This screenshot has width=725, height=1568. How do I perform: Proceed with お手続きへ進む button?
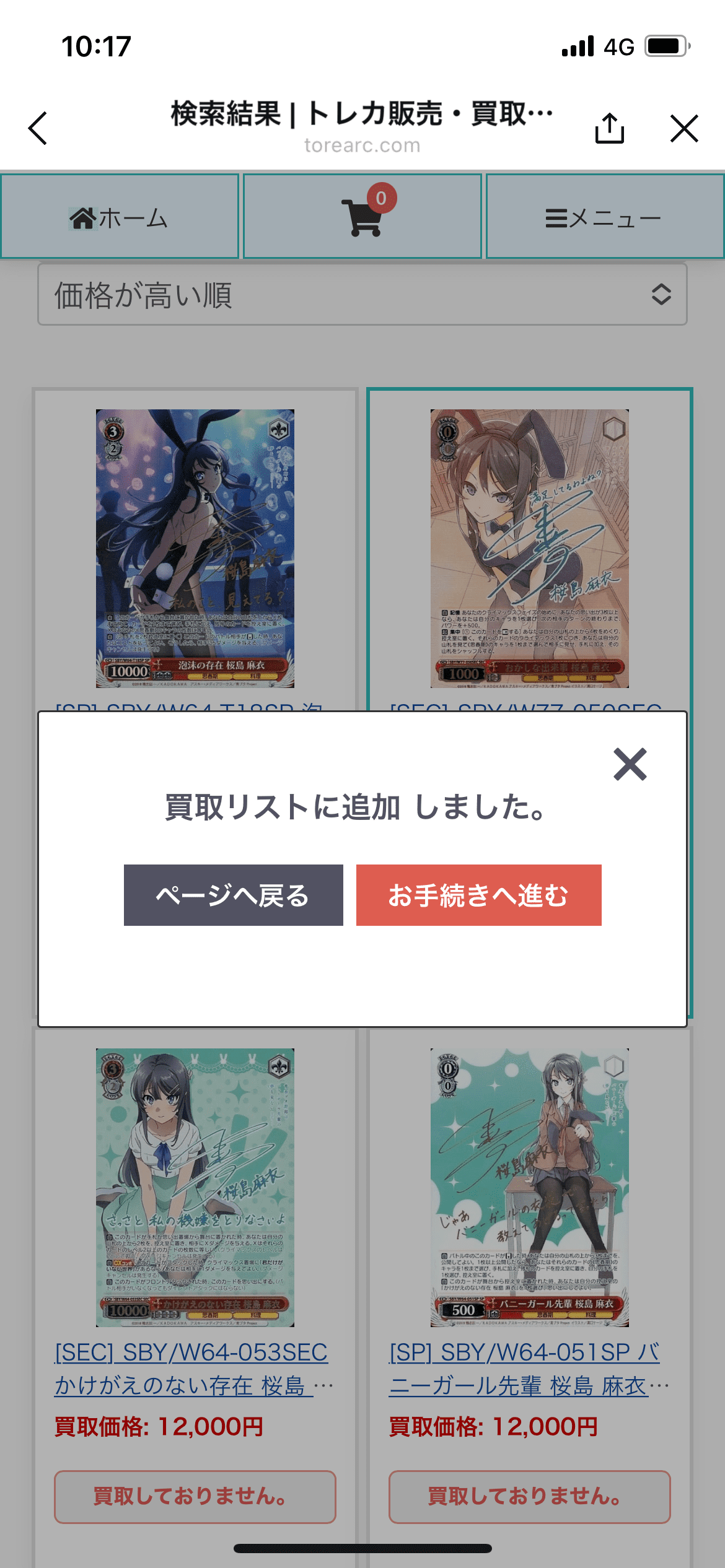point(478,895)
